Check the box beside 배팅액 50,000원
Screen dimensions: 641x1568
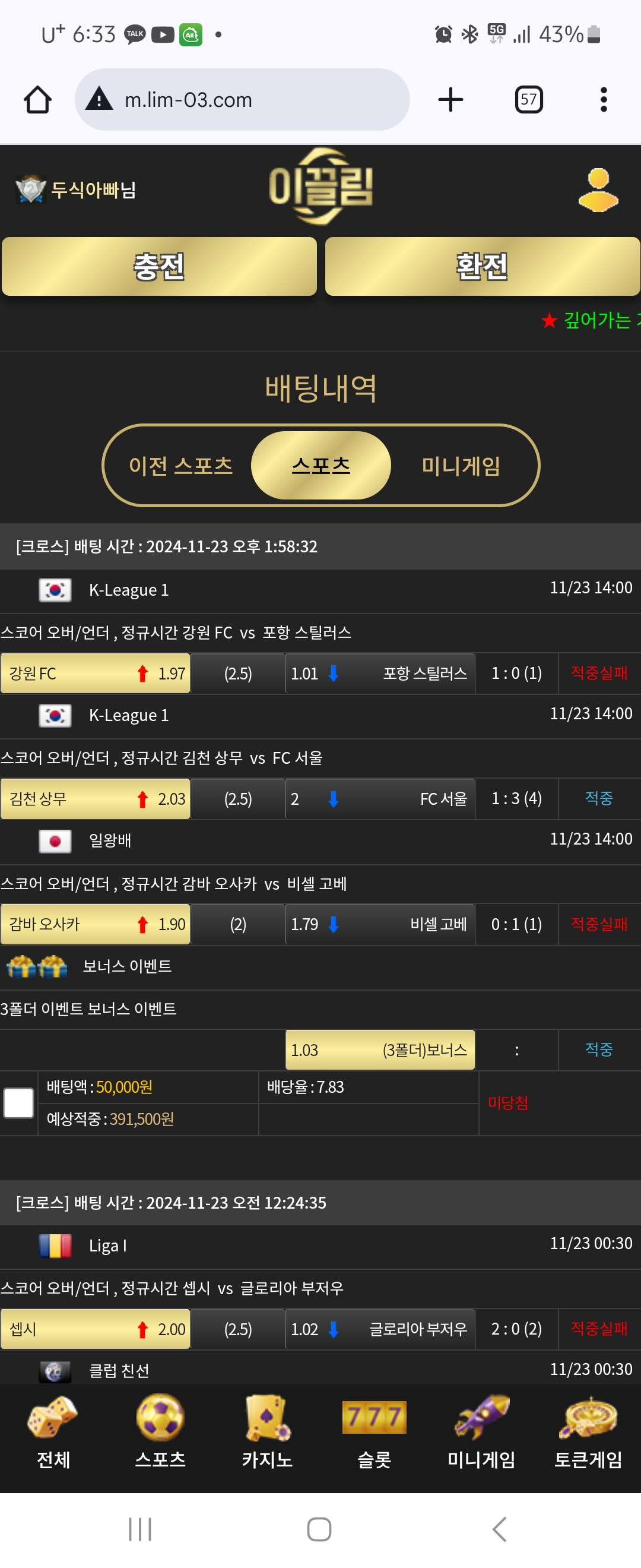coord(19,1102)
